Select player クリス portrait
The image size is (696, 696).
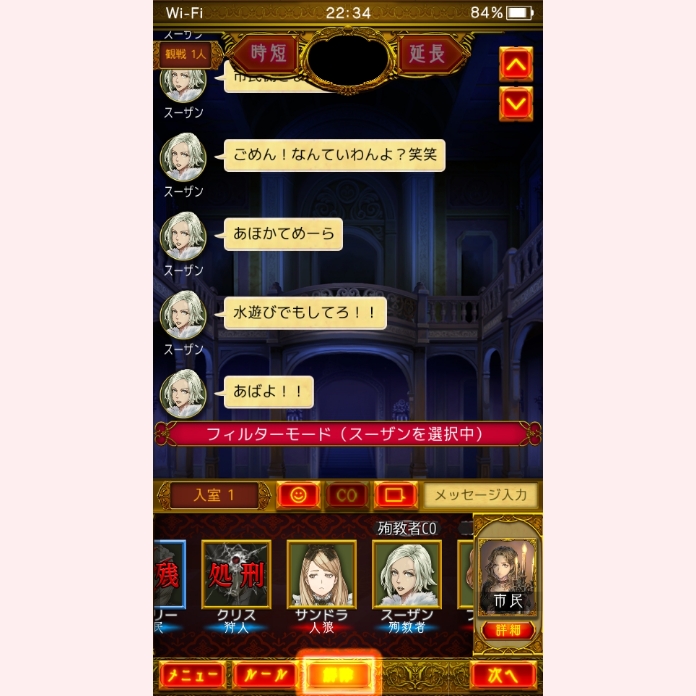236,574
